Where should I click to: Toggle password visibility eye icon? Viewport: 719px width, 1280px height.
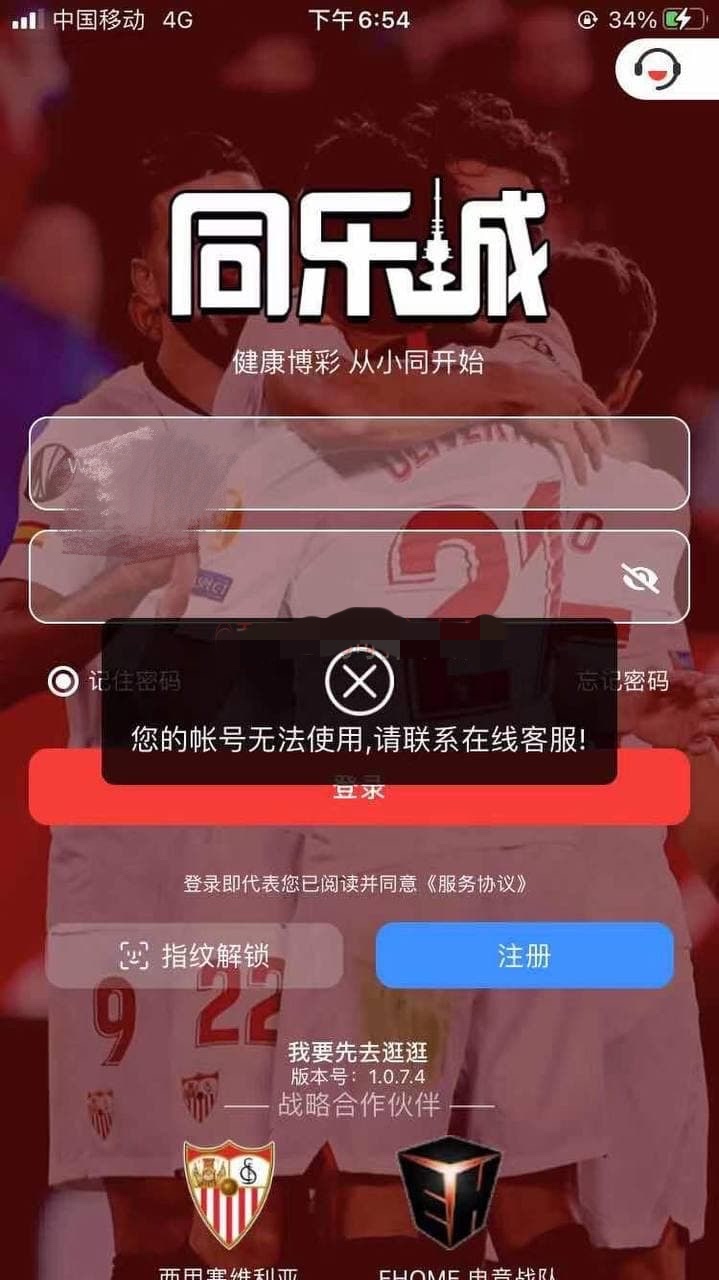[641, 577]
